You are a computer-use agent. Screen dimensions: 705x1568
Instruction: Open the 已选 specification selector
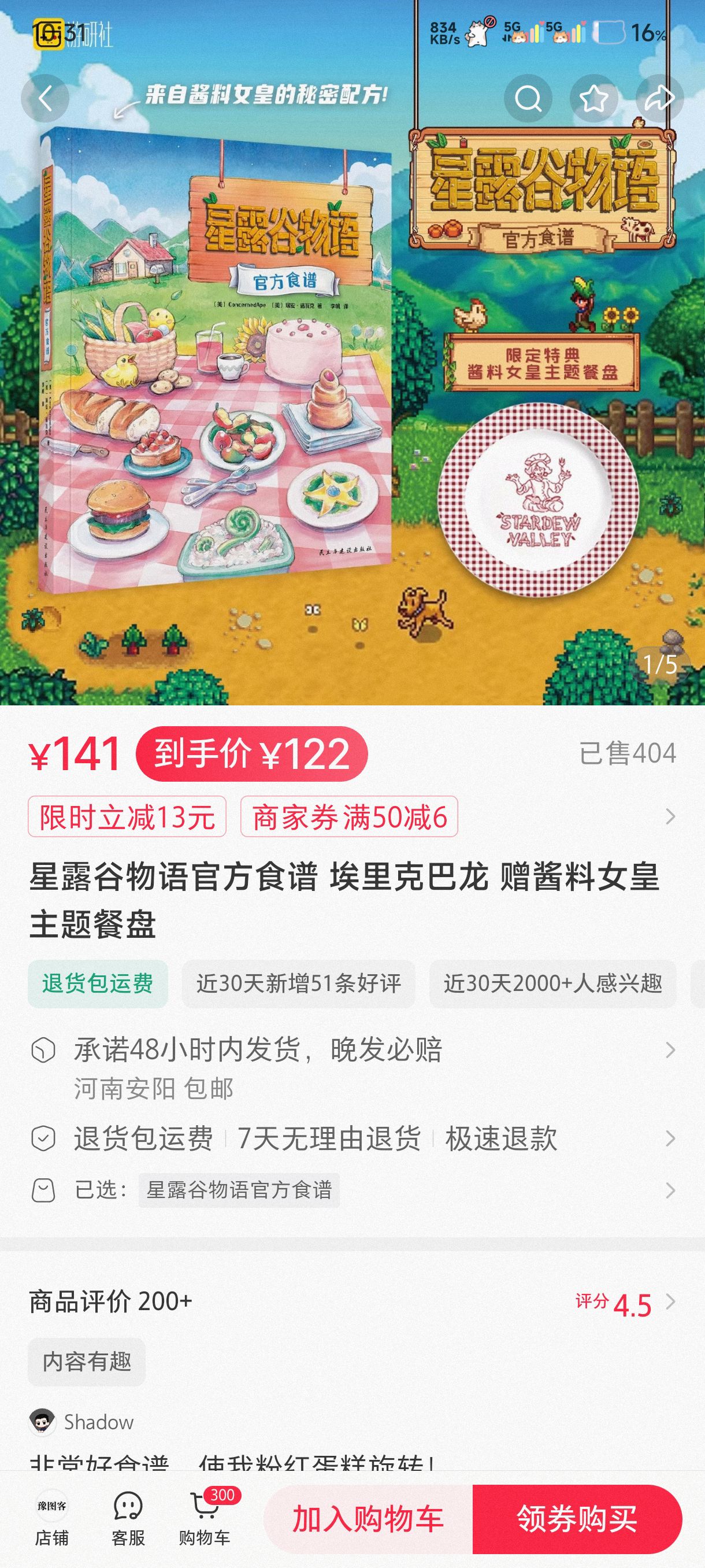coord(352,1189)
